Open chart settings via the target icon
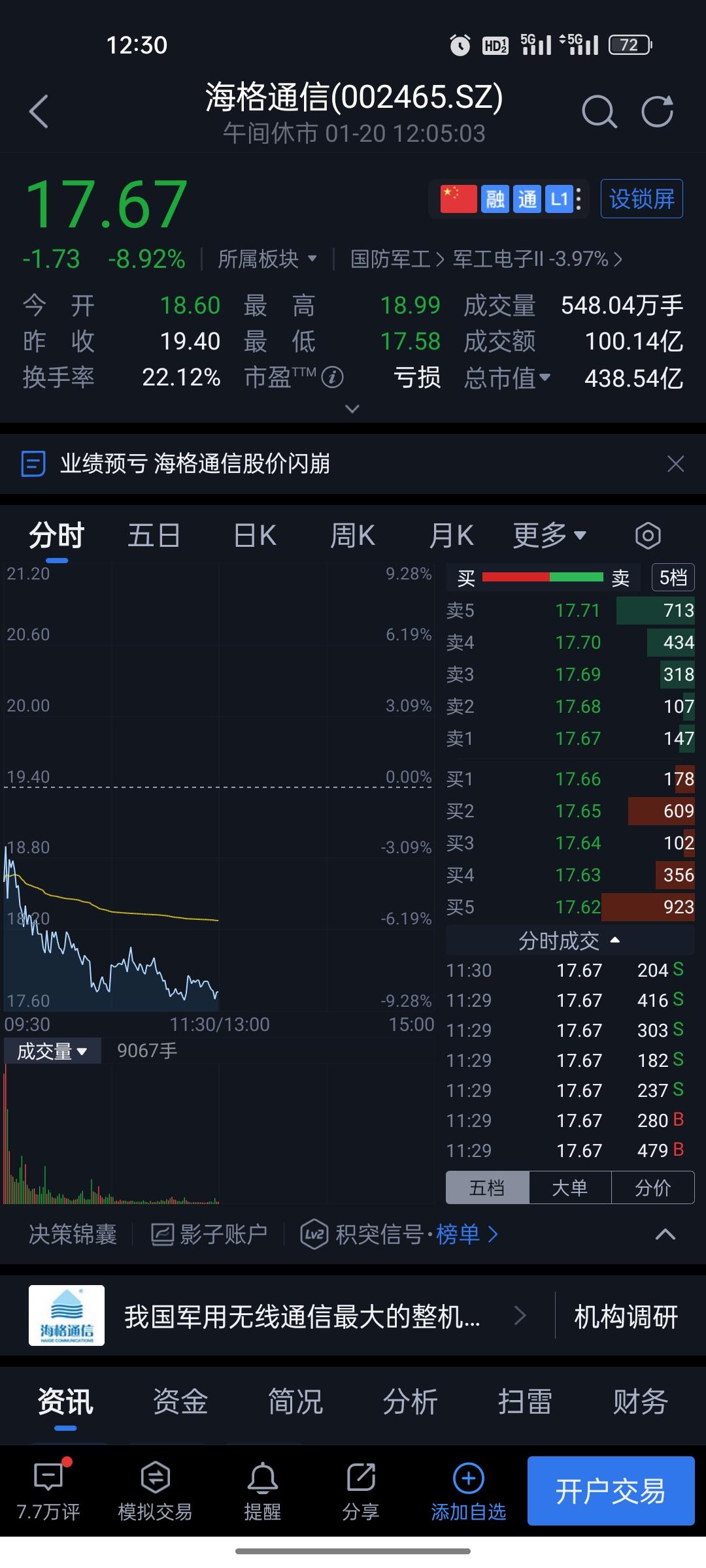This screenshot has height=1568, width=706. coord(647,534)
